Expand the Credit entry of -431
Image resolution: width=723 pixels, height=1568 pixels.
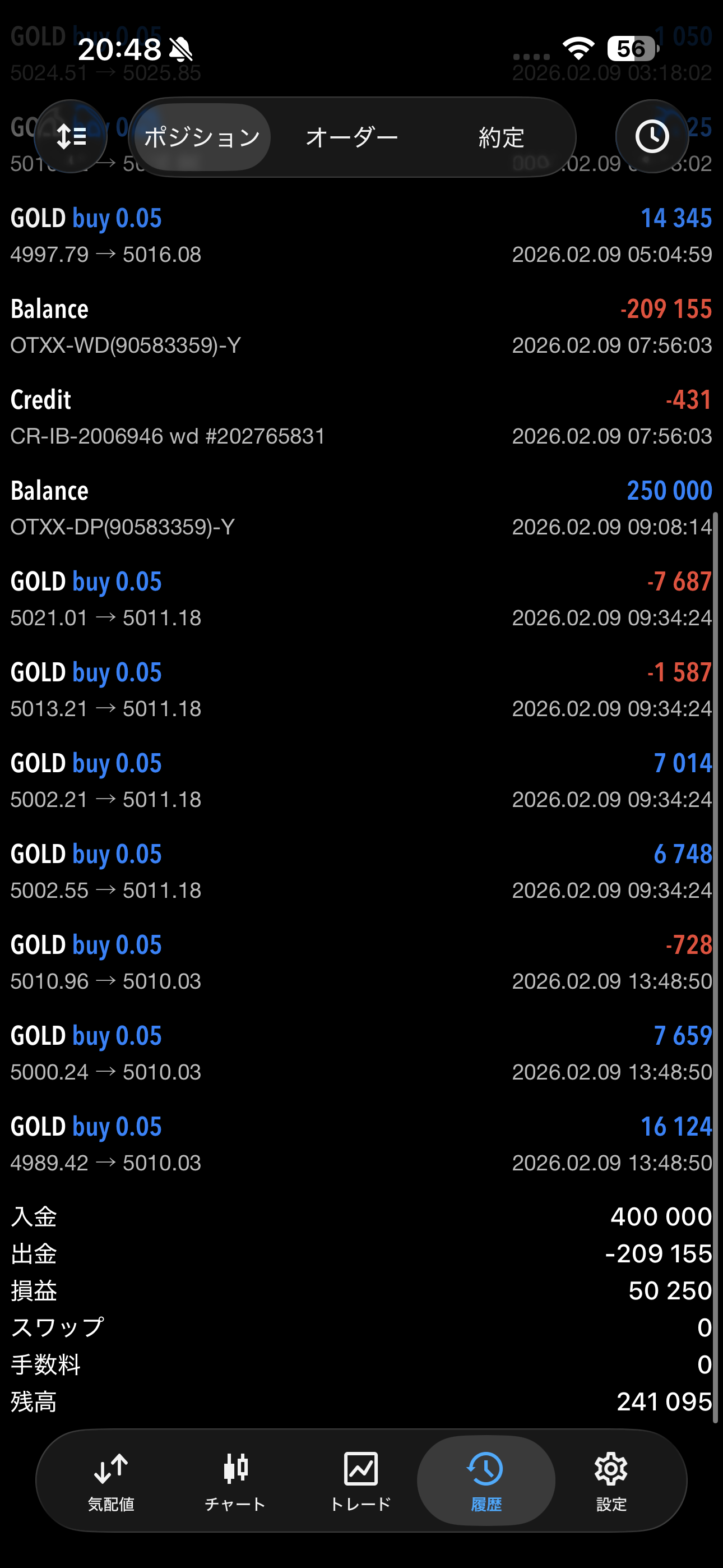[x=361, y=418]
